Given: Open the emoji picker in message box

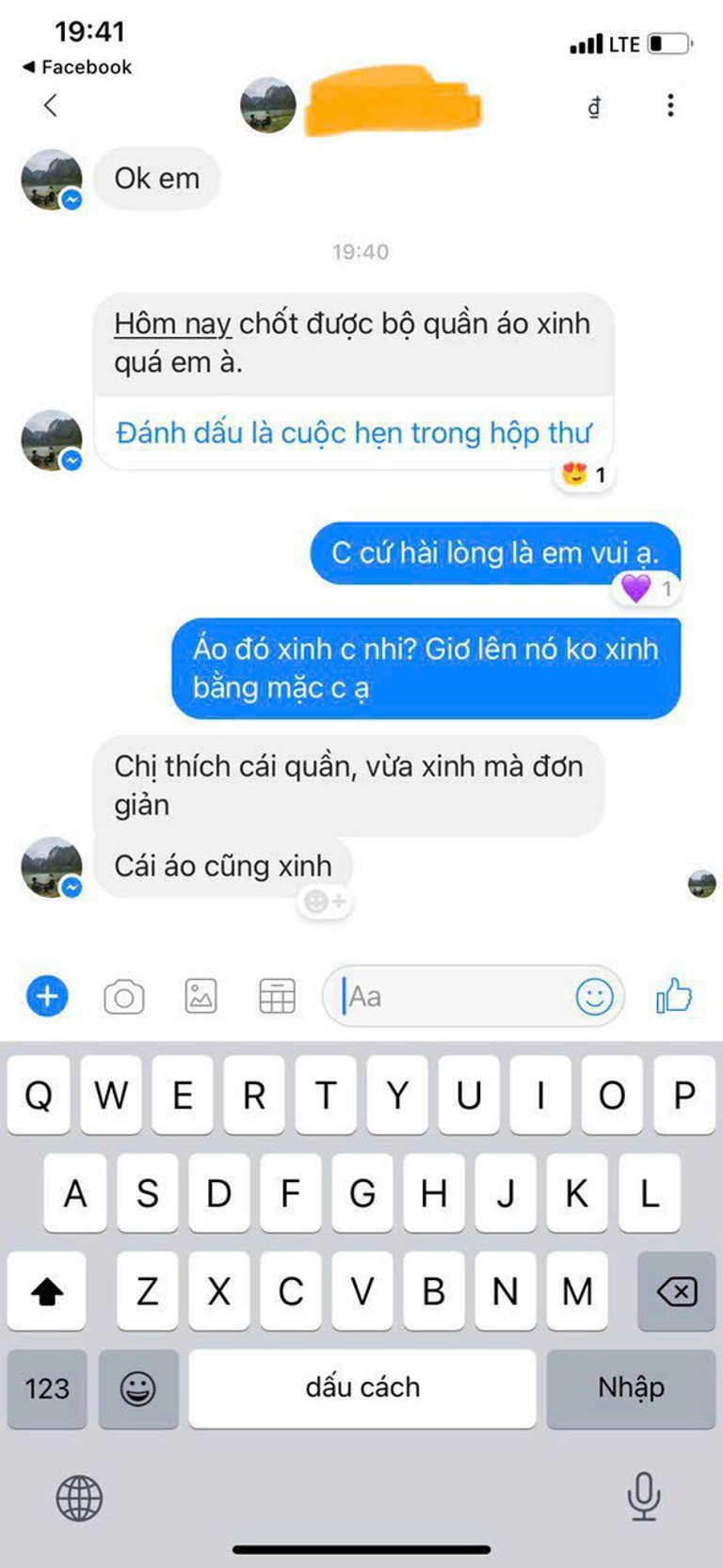Looking at the screenshot, I should pos(594,997).
